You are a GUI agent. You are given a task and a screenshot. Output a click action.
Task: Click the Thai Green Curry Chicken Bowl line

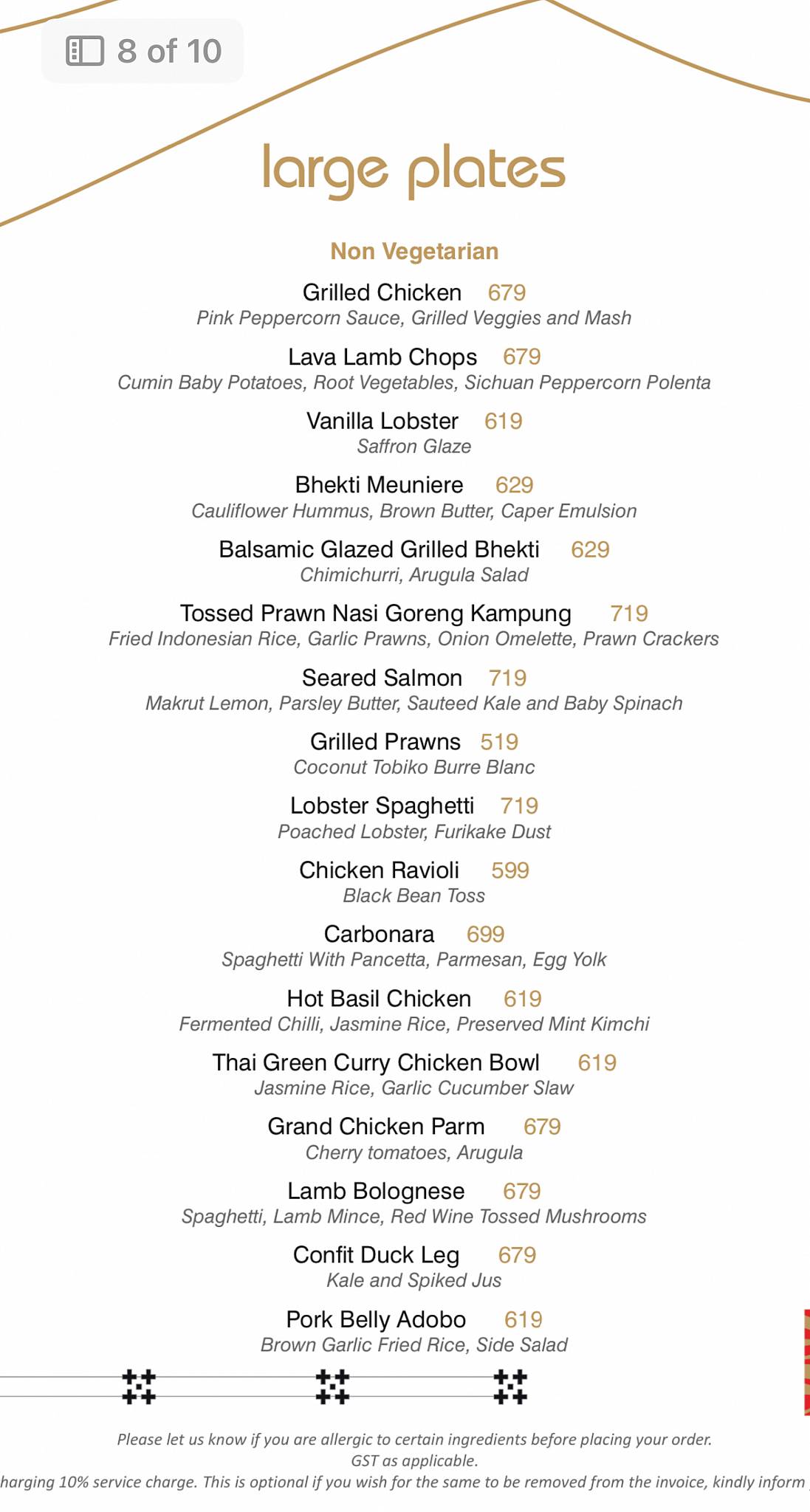coord(375,1062)
